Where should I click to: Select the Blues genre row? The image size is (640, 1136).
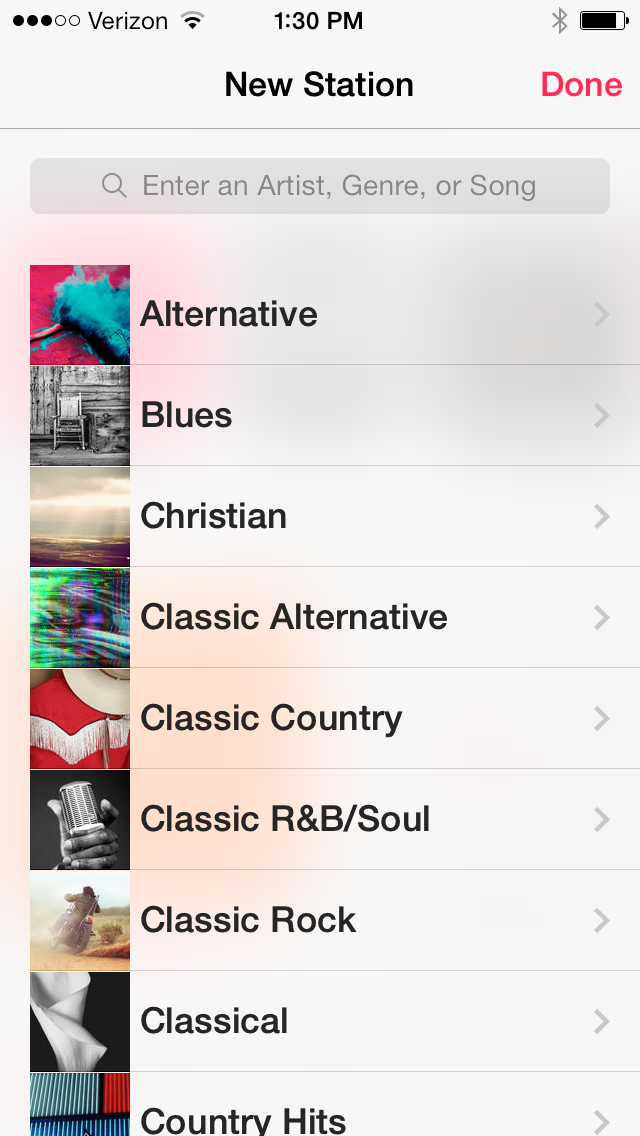pyautogui.click(x=320, y=416)
